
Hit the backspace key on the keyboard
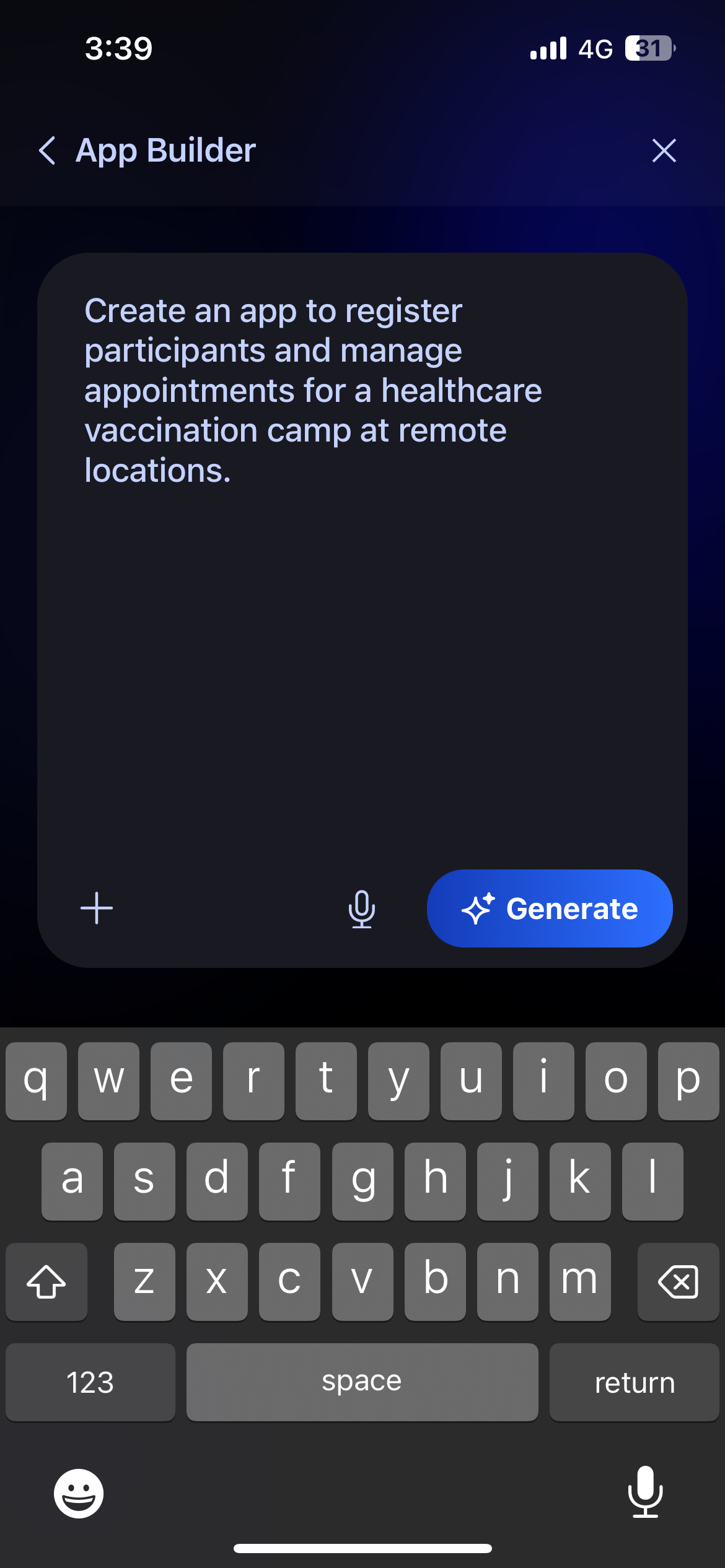pos(678,1281)
